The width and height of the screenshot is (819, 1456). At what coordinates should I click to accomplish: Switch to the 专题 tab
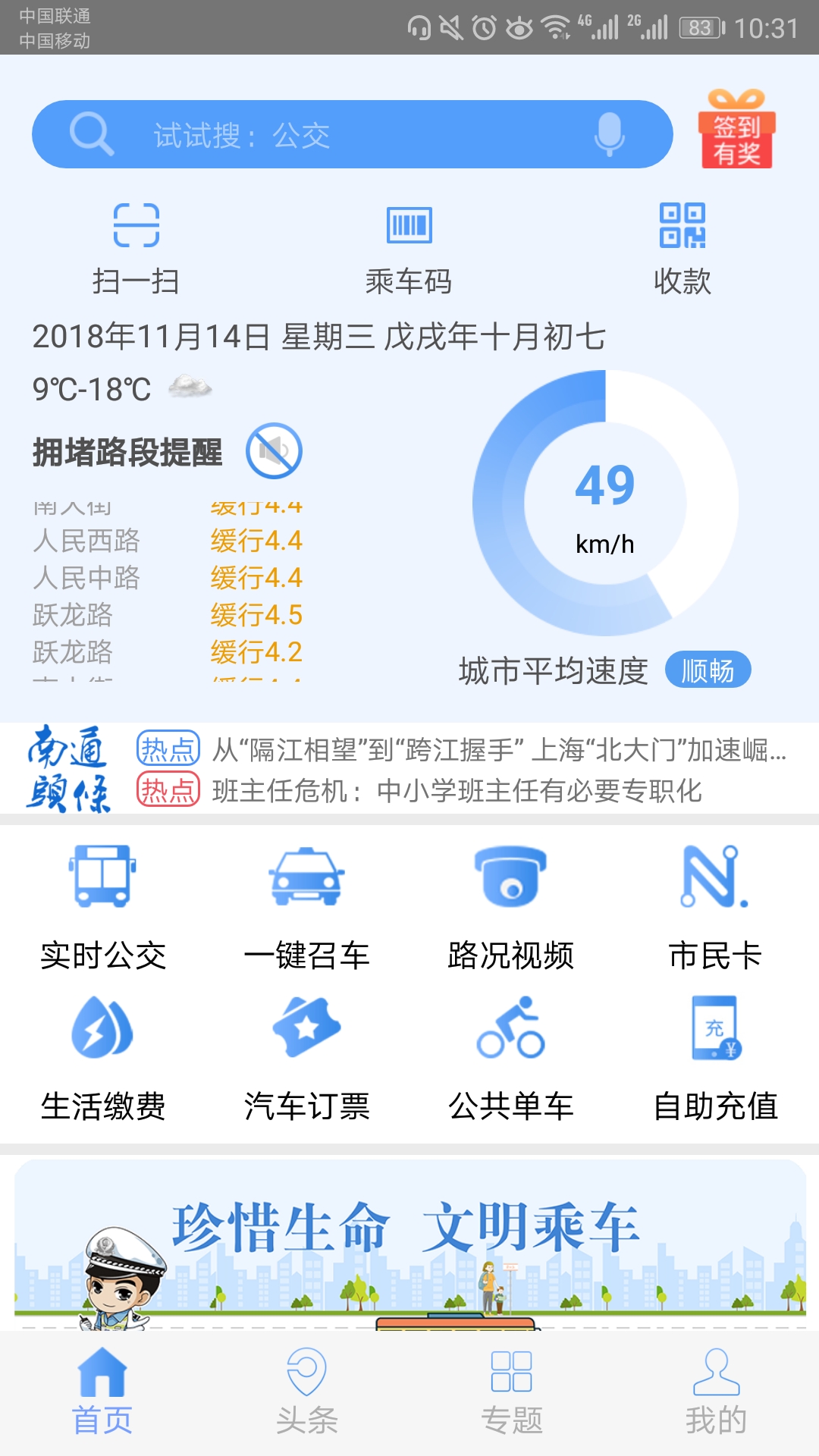pyautogui.click(x=512, y=1403)
